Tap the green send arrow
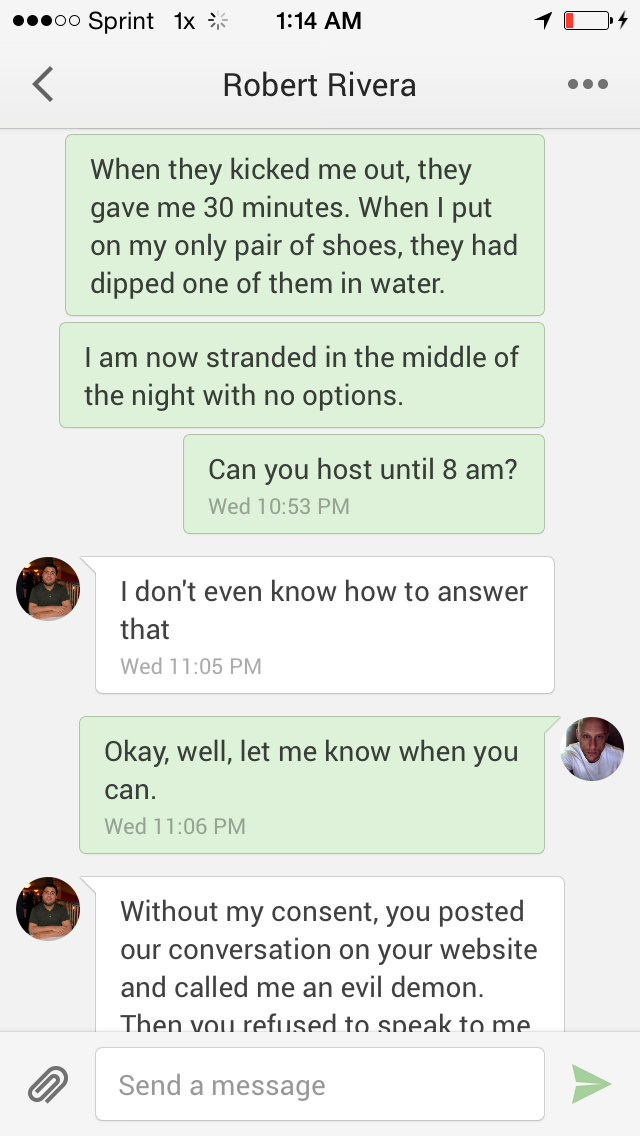Viewport: 640px width, 1136px height. (x=591, y=1085)
